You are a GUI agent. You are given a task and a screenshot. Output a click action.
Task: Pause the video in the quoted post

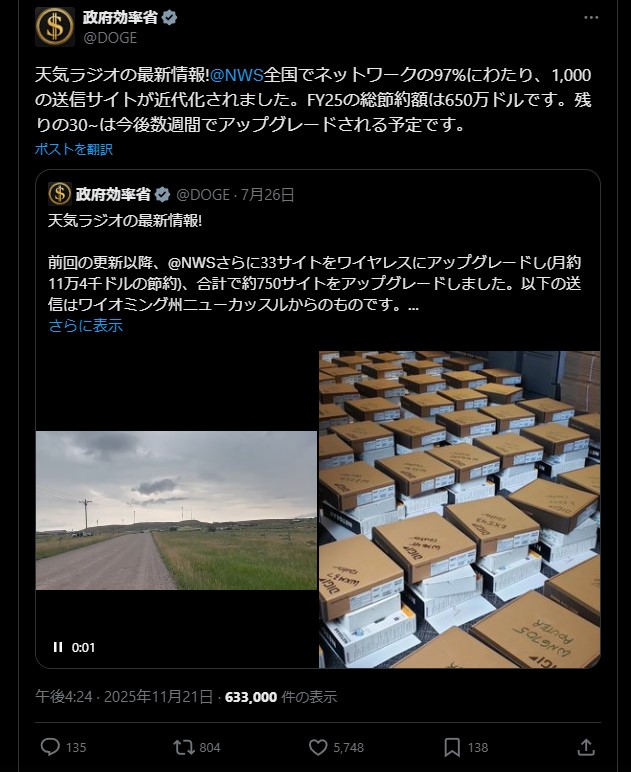point(58,647)
